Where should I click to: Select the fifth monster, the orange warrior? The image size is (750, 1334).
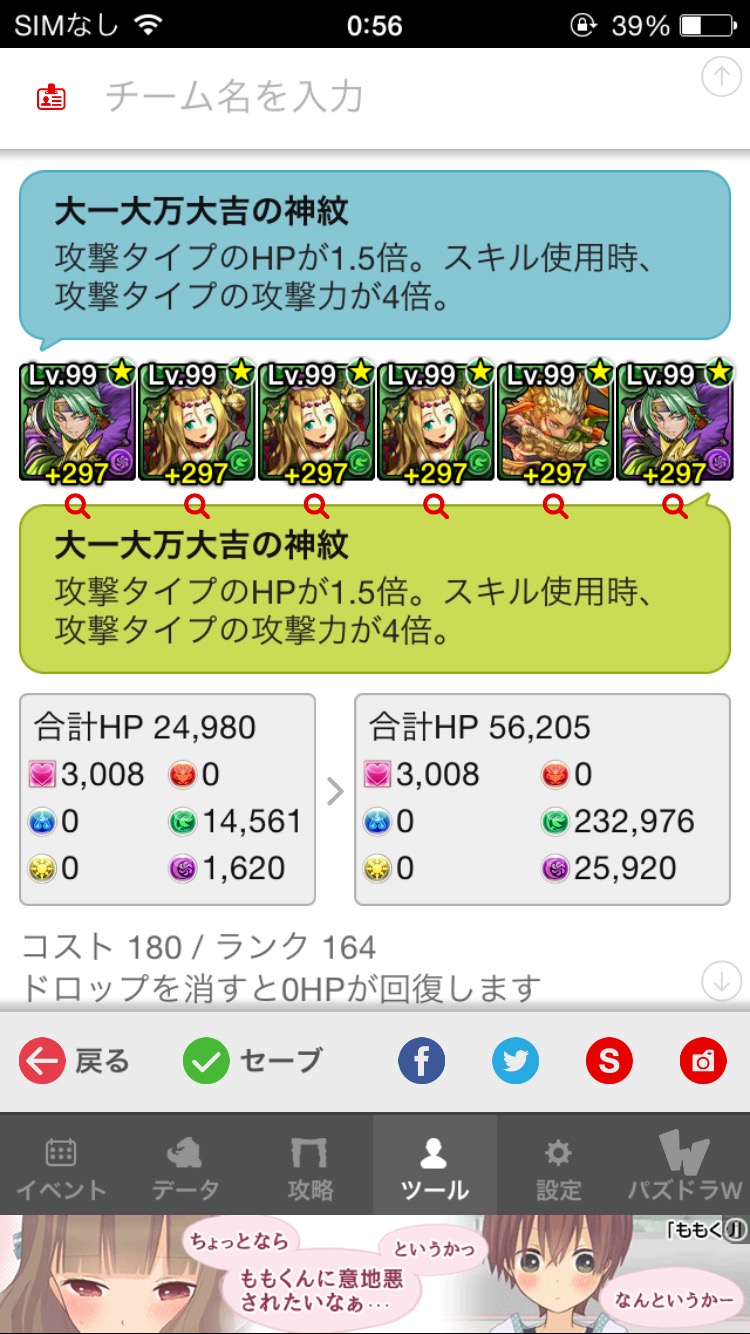[x=555, y=423]
